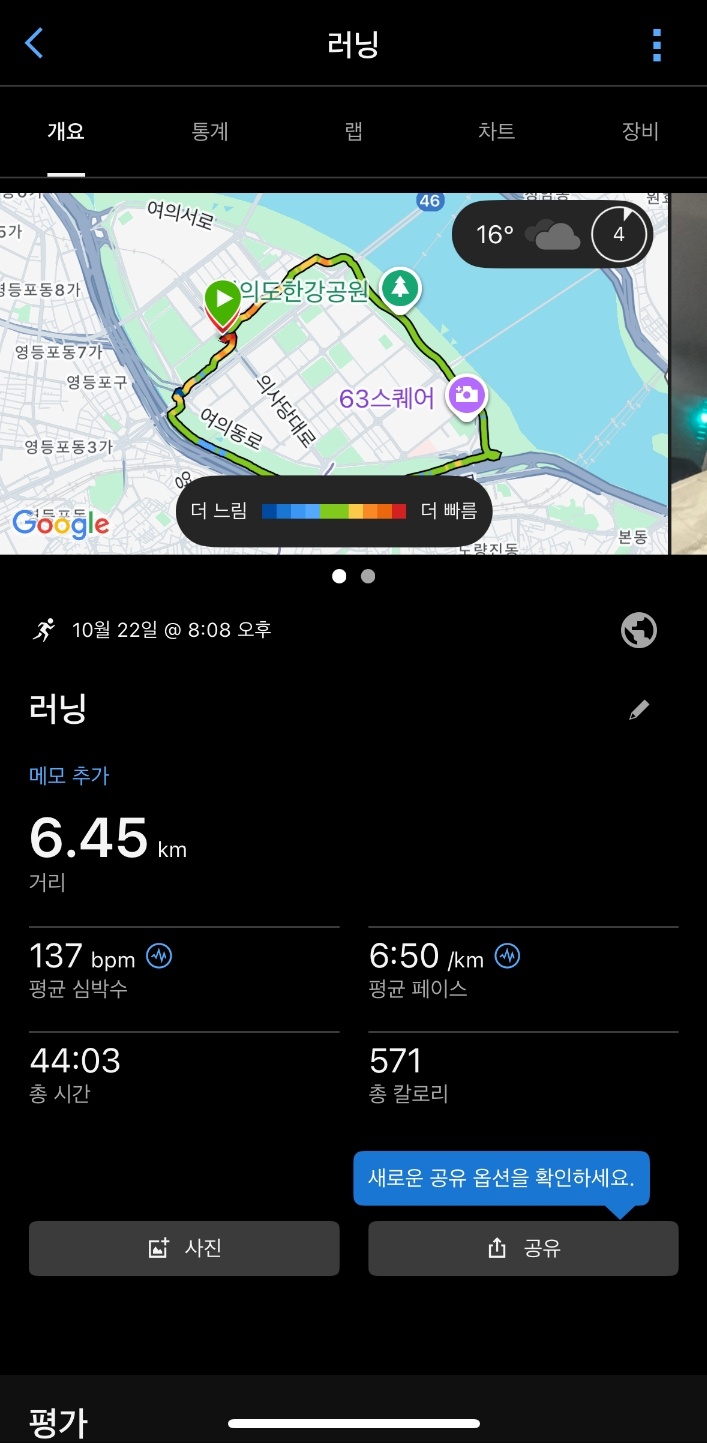Tap the purple camera marker on map
Viewport: 707px width, 1443px height.
coord(465,394)
